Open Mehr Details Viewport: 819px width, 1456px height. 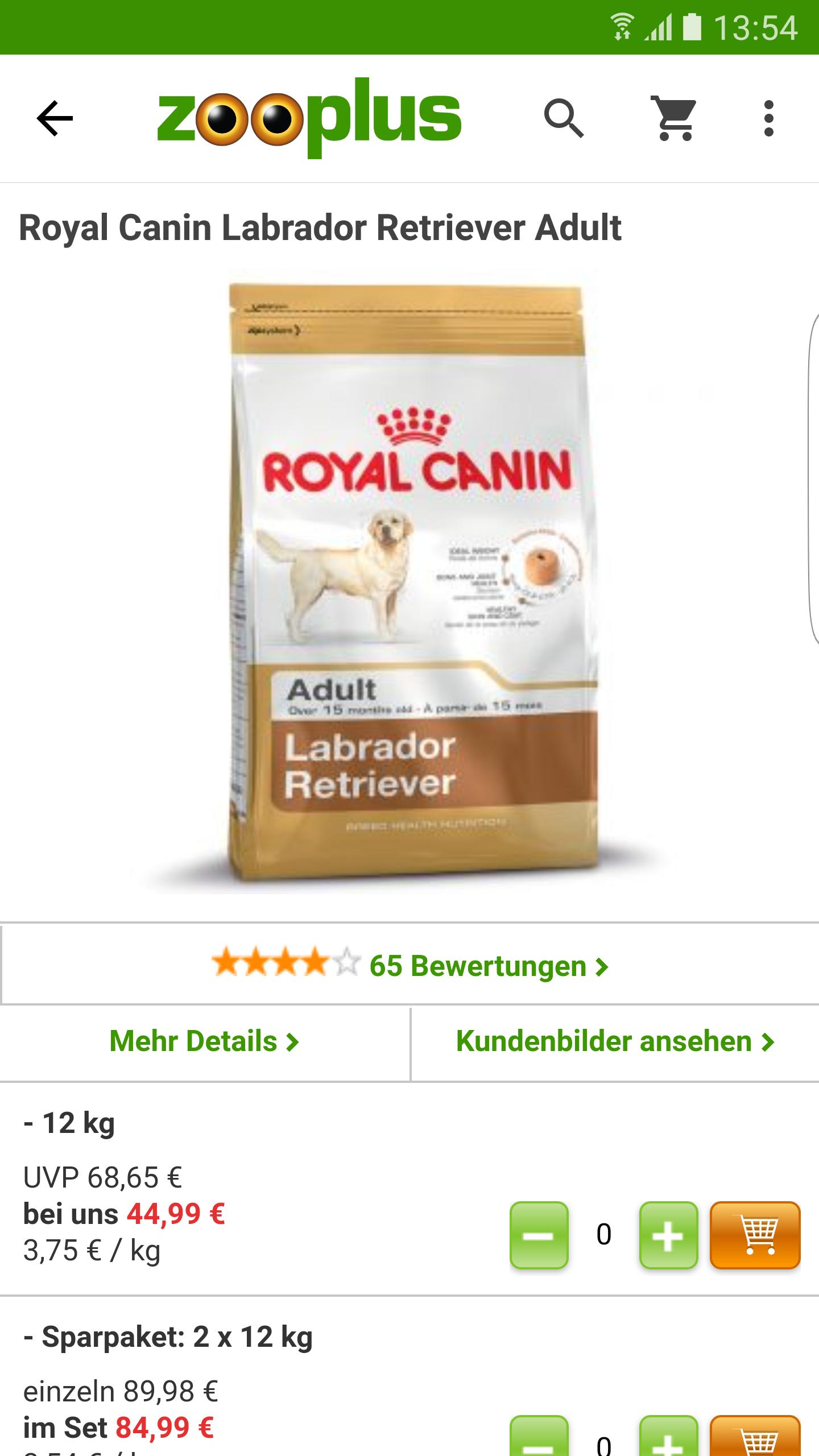205,1041
